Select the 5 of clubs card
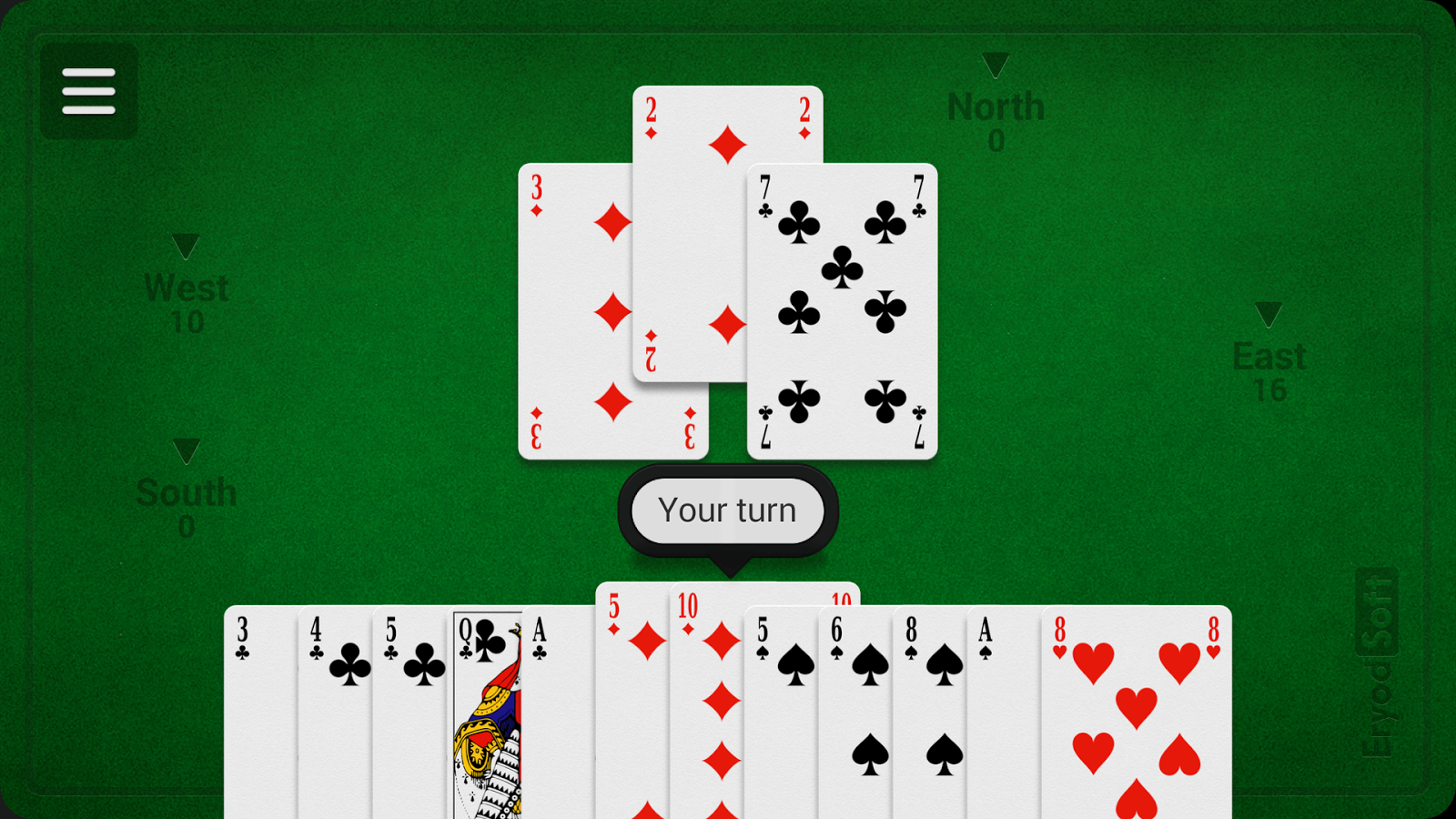This screenshot has height=819, width=1456. point(409,710)
